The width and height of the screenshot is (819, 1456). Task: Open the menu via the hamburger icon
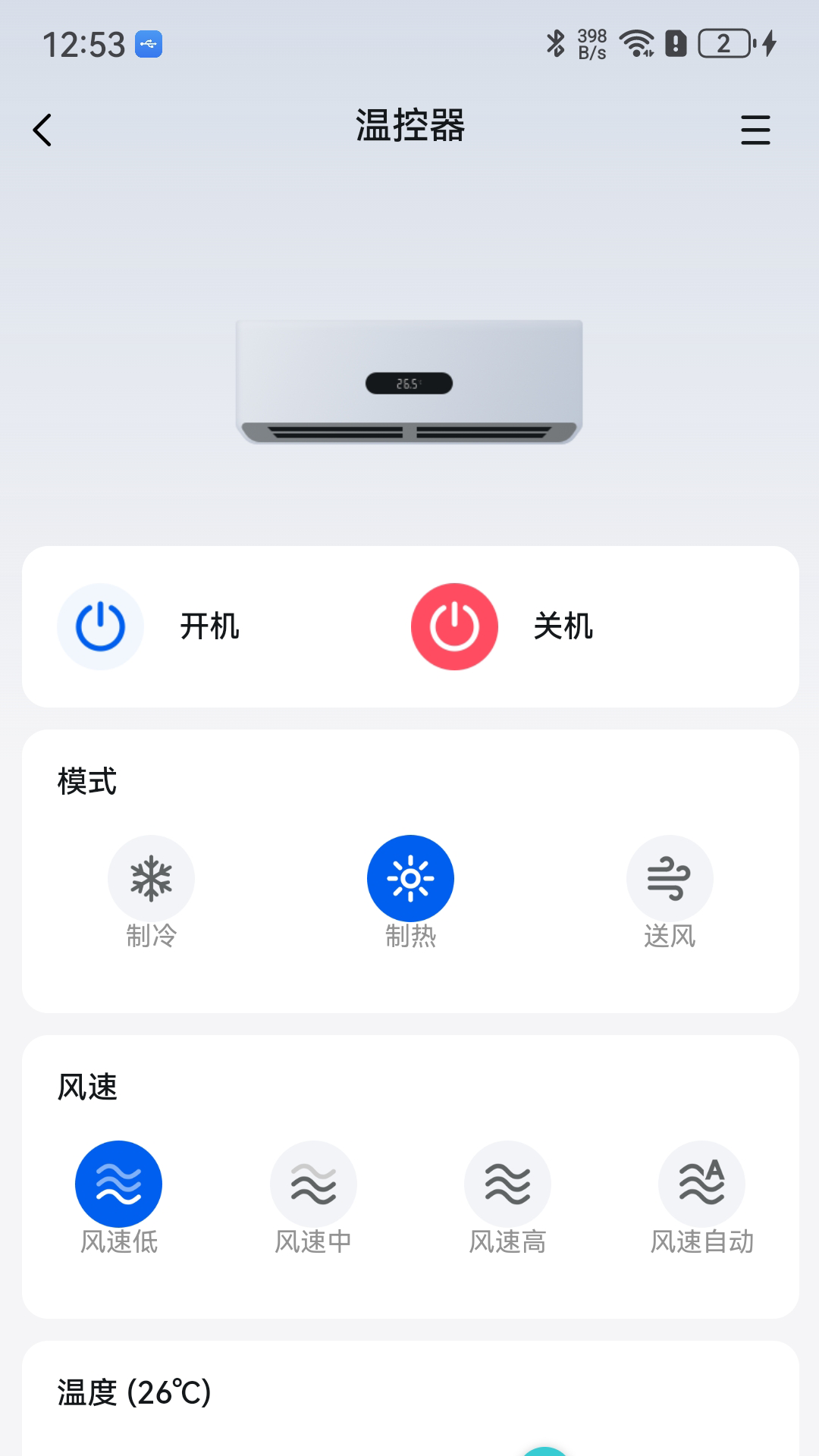tap(755, 130)
